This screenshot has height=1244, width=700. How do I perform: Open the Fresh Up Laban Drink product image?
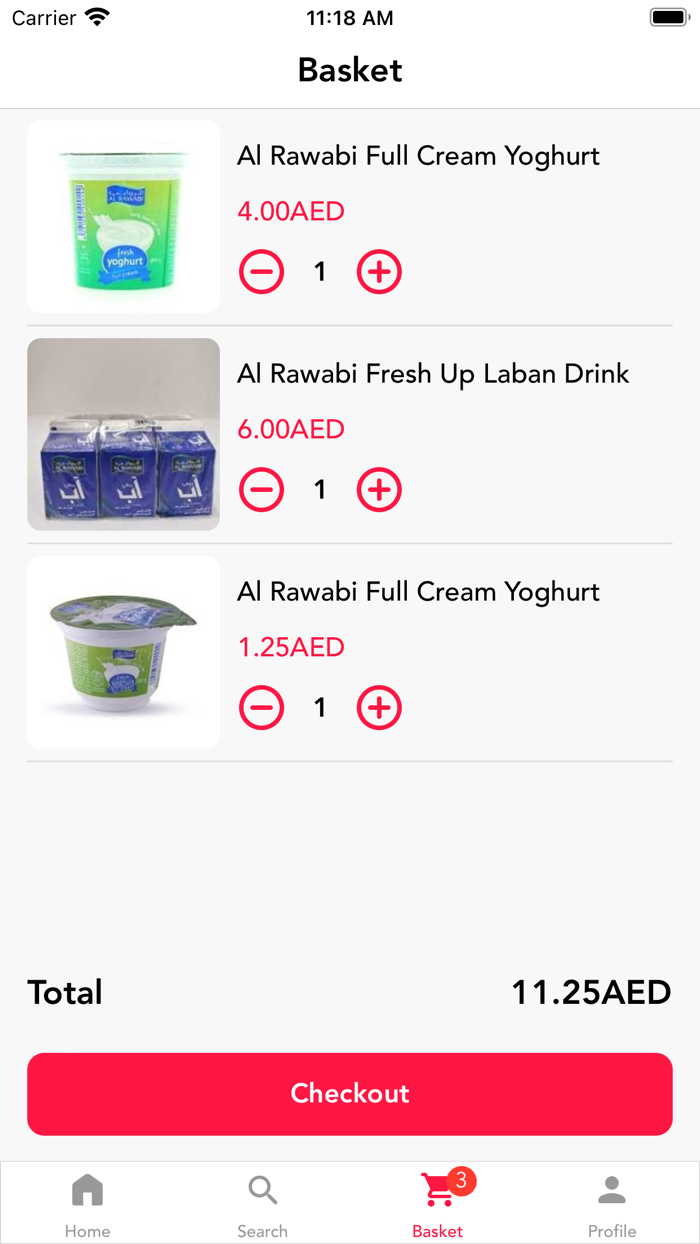pyautogui.click(x=123, y=434)
